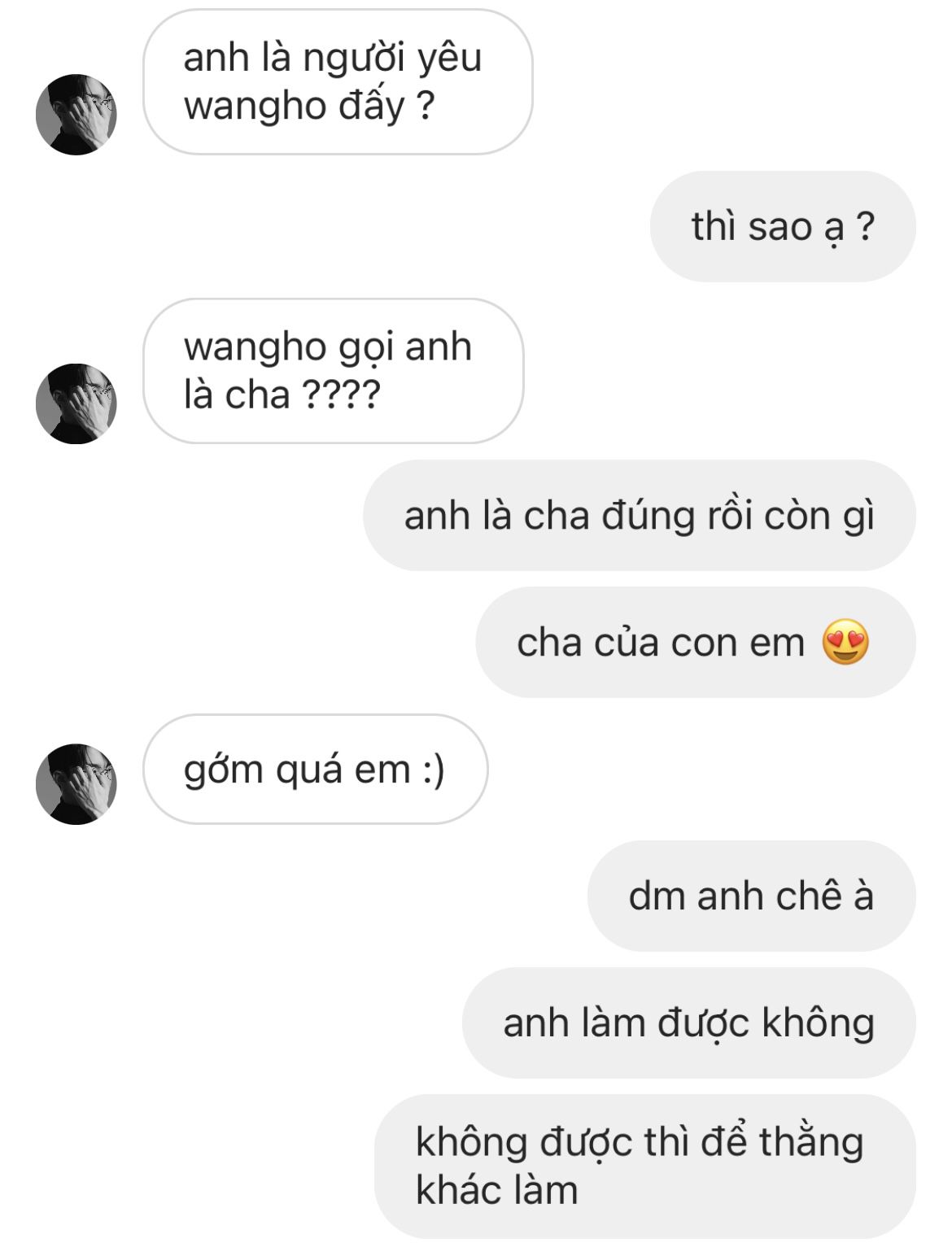Open avatar beside 'anh là người yêu wangho đấy ?'

[x=76, y=115]
